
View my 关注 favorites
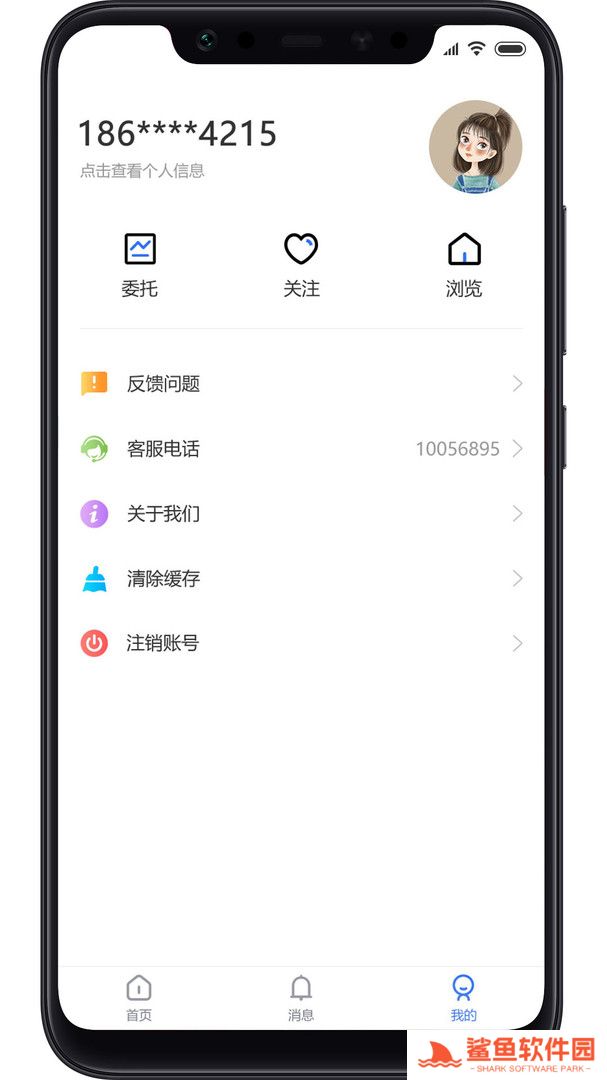(x=301, y=265)
